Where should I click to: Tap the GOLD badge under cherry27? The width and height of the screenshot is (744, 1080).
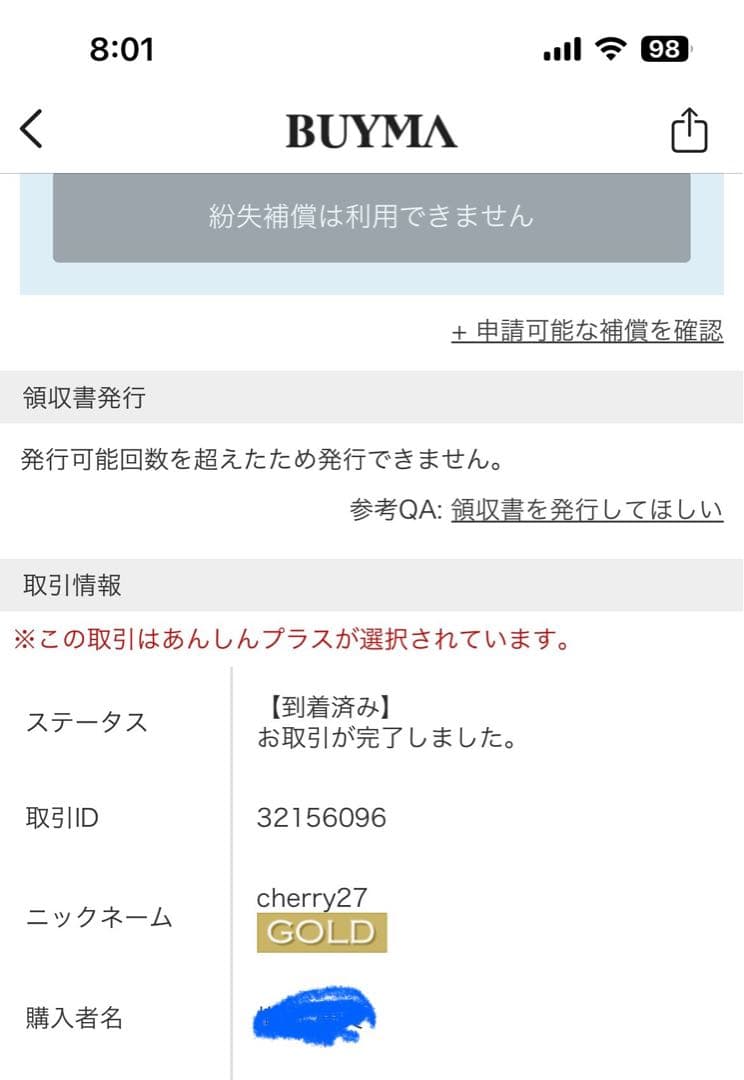(x=321, y=932)
